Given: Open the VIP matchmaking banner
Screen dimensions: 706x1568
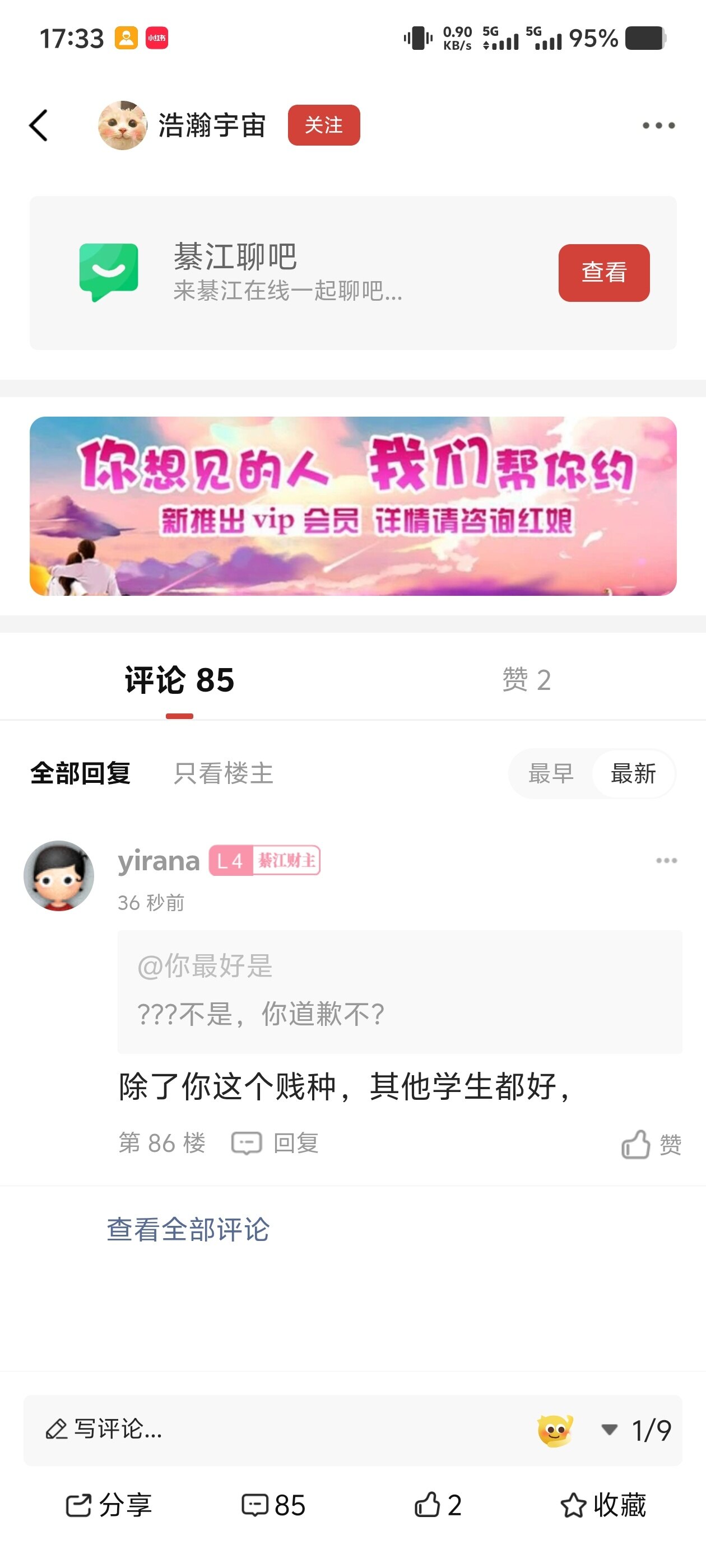Looking at the screenshot, I should [x=352, y=506].
